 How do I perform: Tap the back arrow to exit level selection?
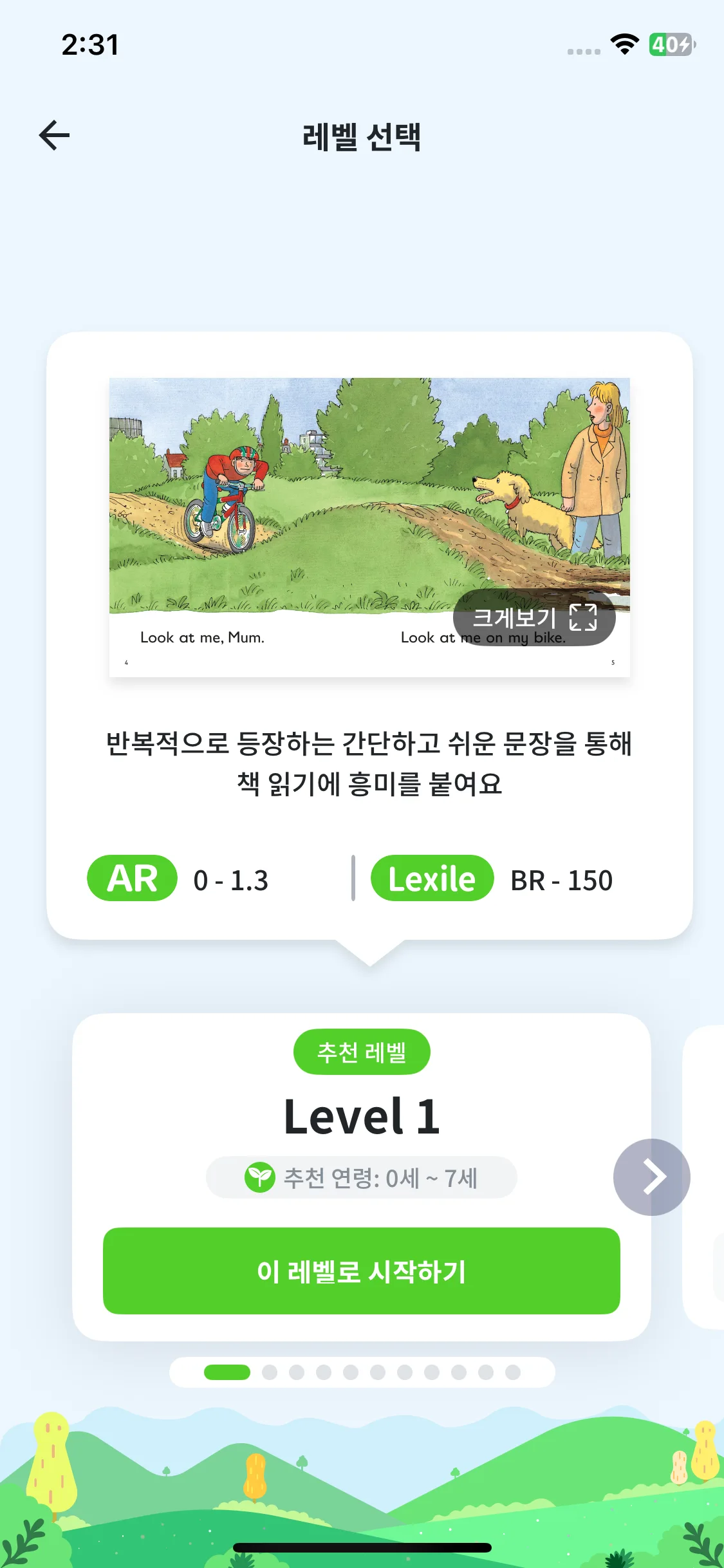(x=55, y=135)
